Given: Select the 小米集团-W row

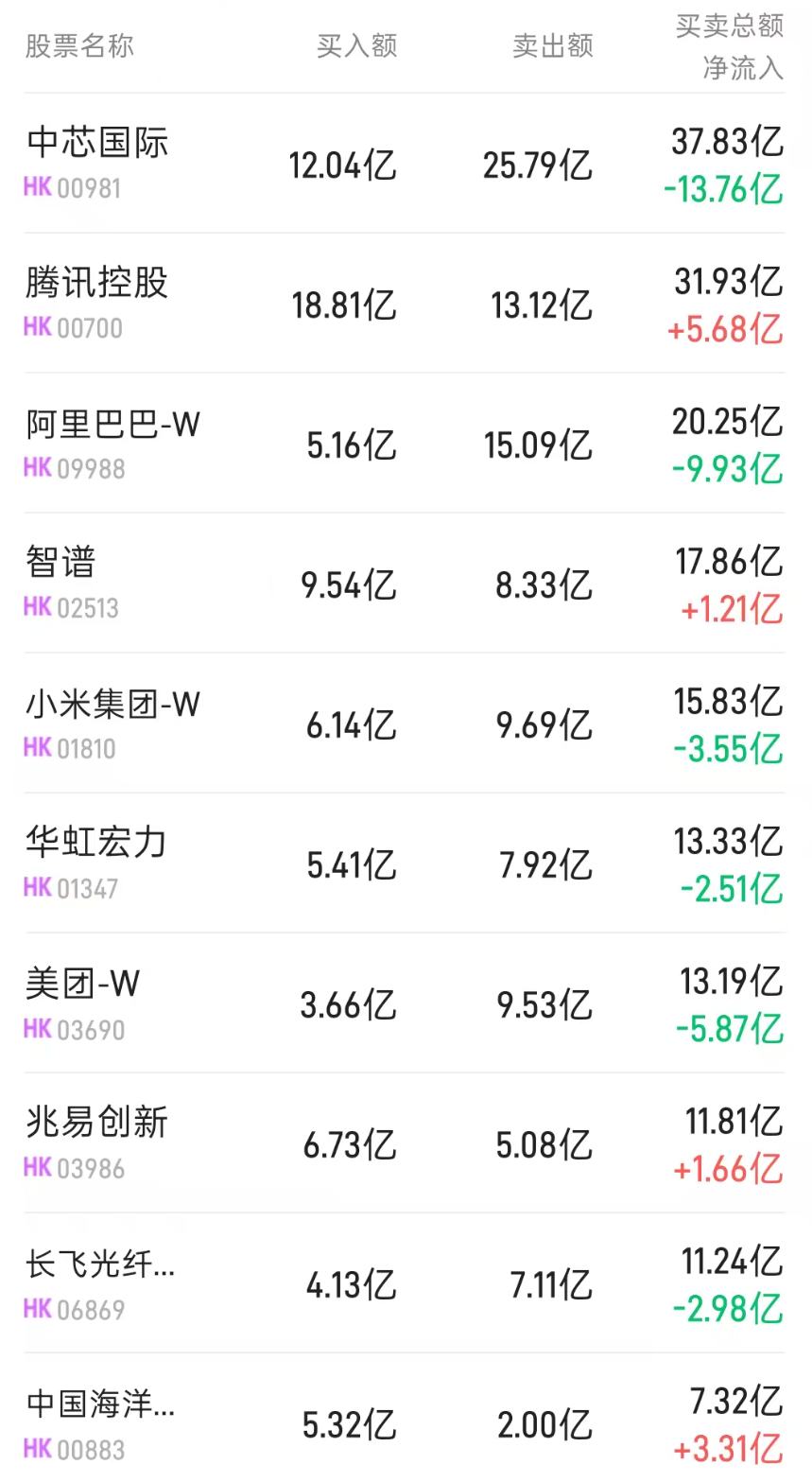Looking at the screenshot, I should click(406, 724).
